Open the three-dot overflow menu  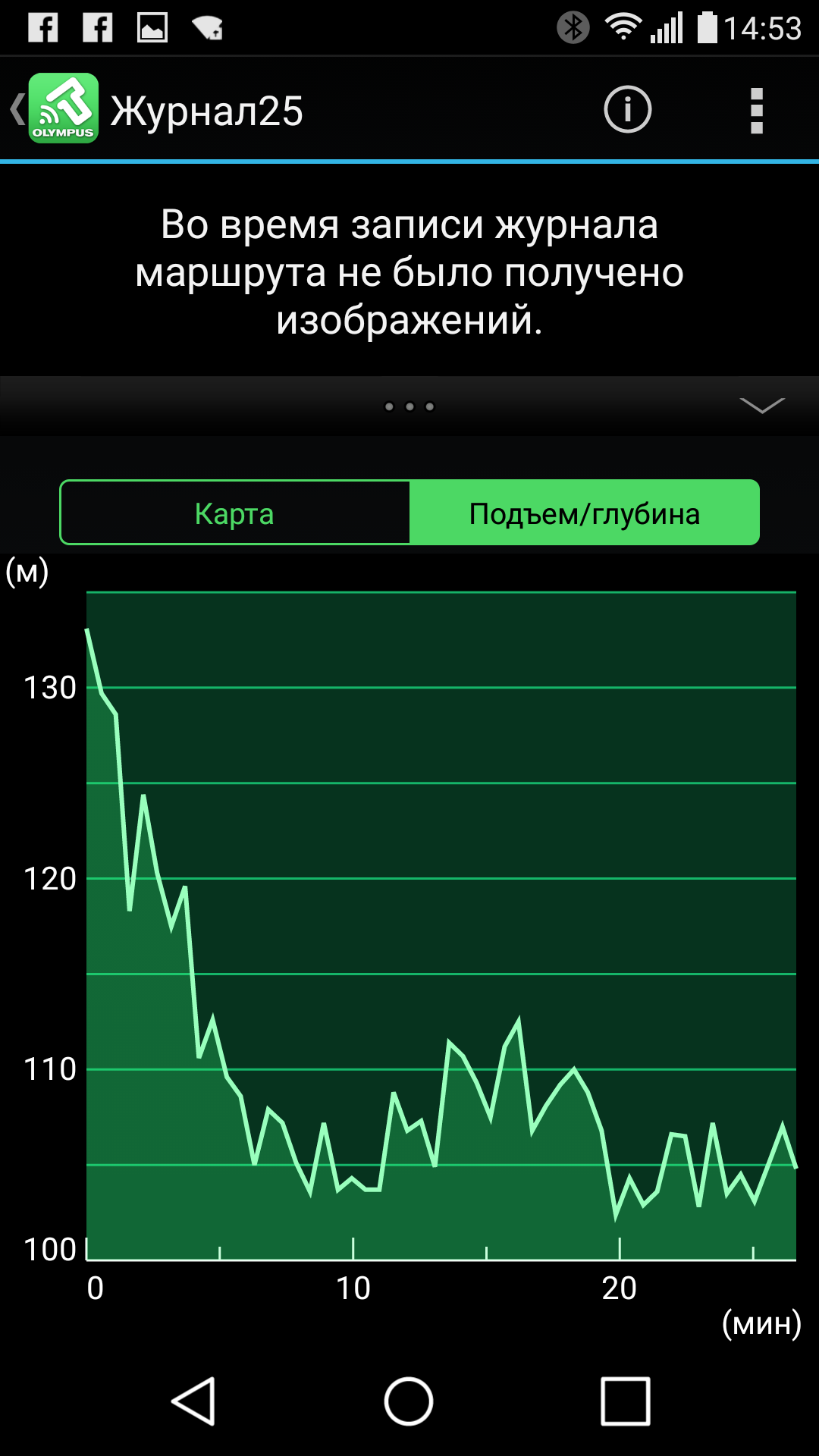pos(756,111)
